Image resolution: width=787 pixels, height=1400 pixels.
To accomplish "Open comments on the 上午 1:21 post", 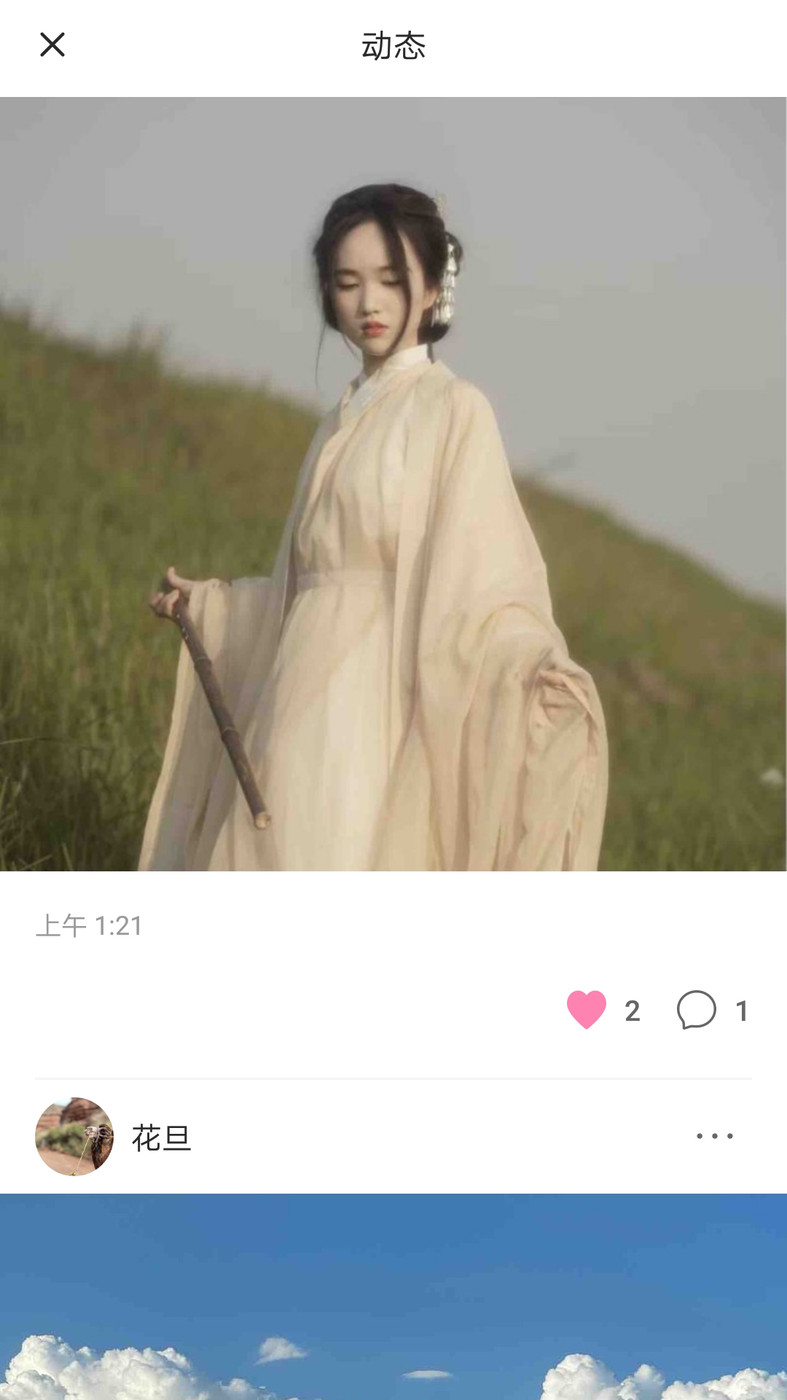I will click(697, 1010).
